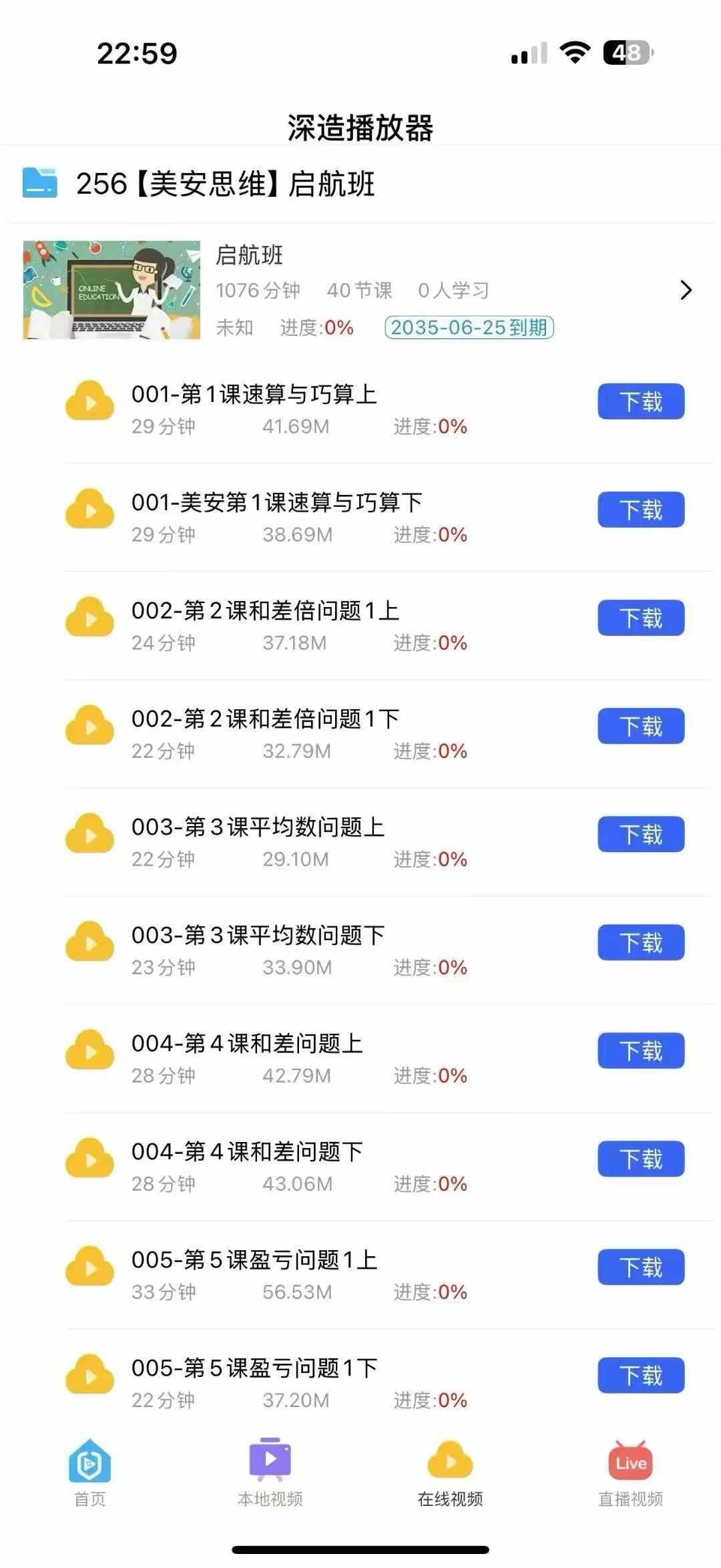Open lesson 005-第5课盈亏问题1上
The image size is (721, 1568).
click(254, 1260)
